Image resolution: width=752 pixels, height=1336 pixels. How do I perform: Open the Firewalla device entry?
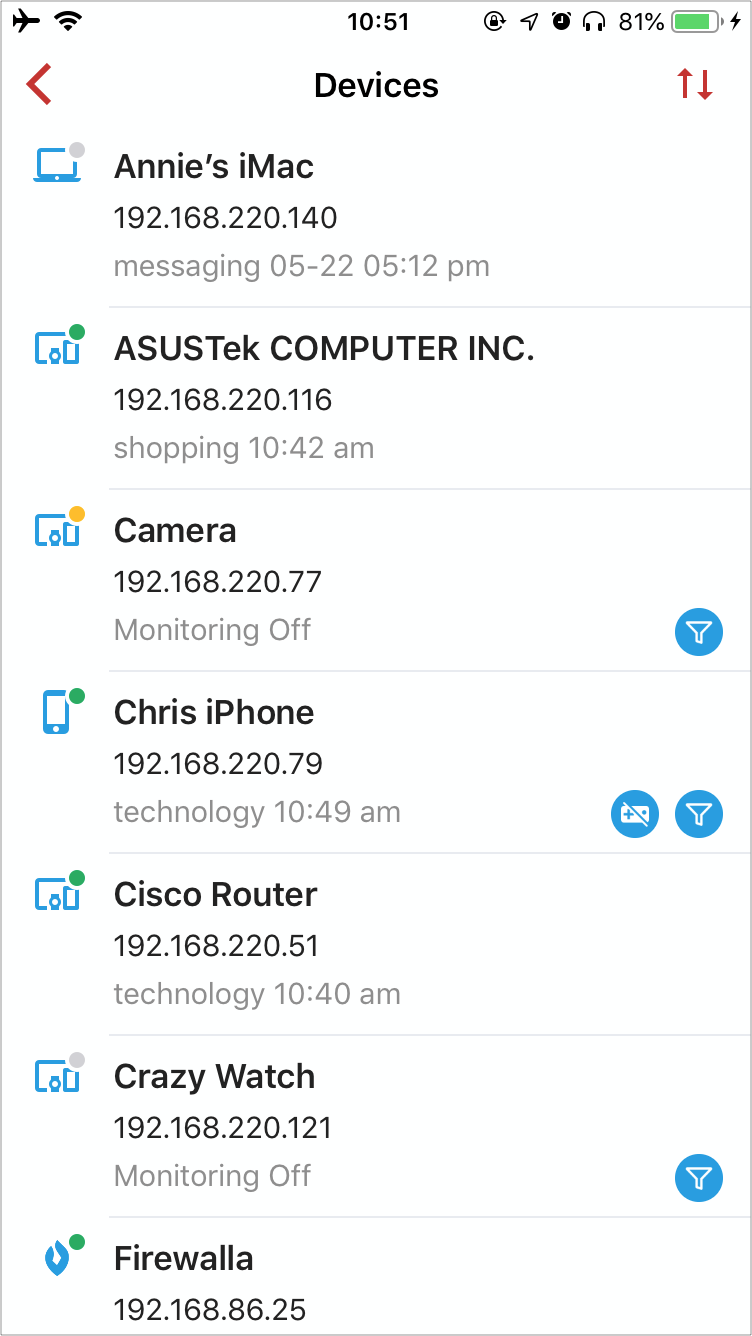point(376,1277)
